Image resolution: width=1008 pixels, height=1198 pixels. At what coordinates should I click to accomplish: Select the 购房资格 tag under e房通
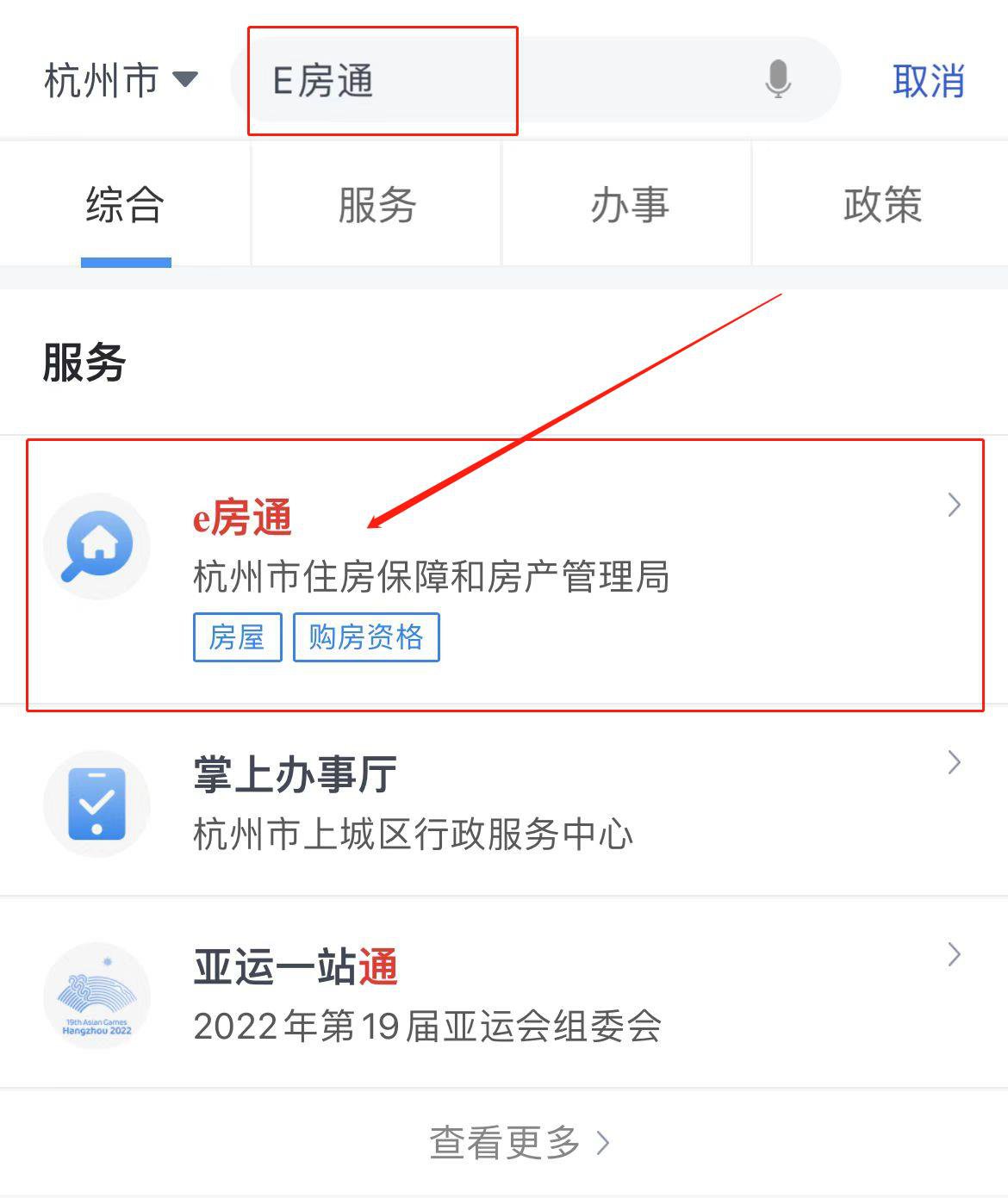tap(366, 637)
